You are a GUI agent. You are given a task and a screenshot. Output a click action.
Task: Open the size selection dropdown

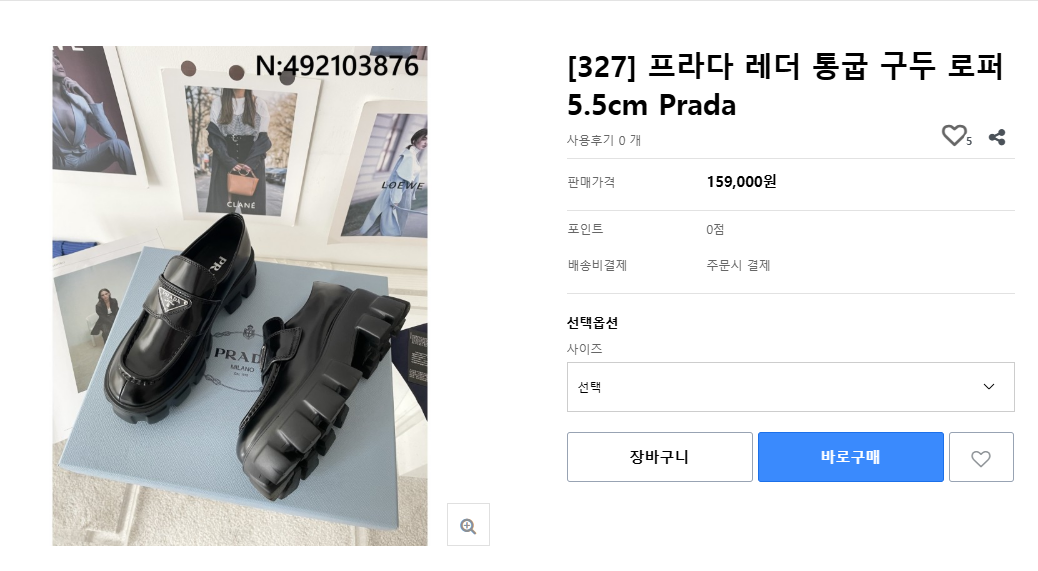point(790,387)
